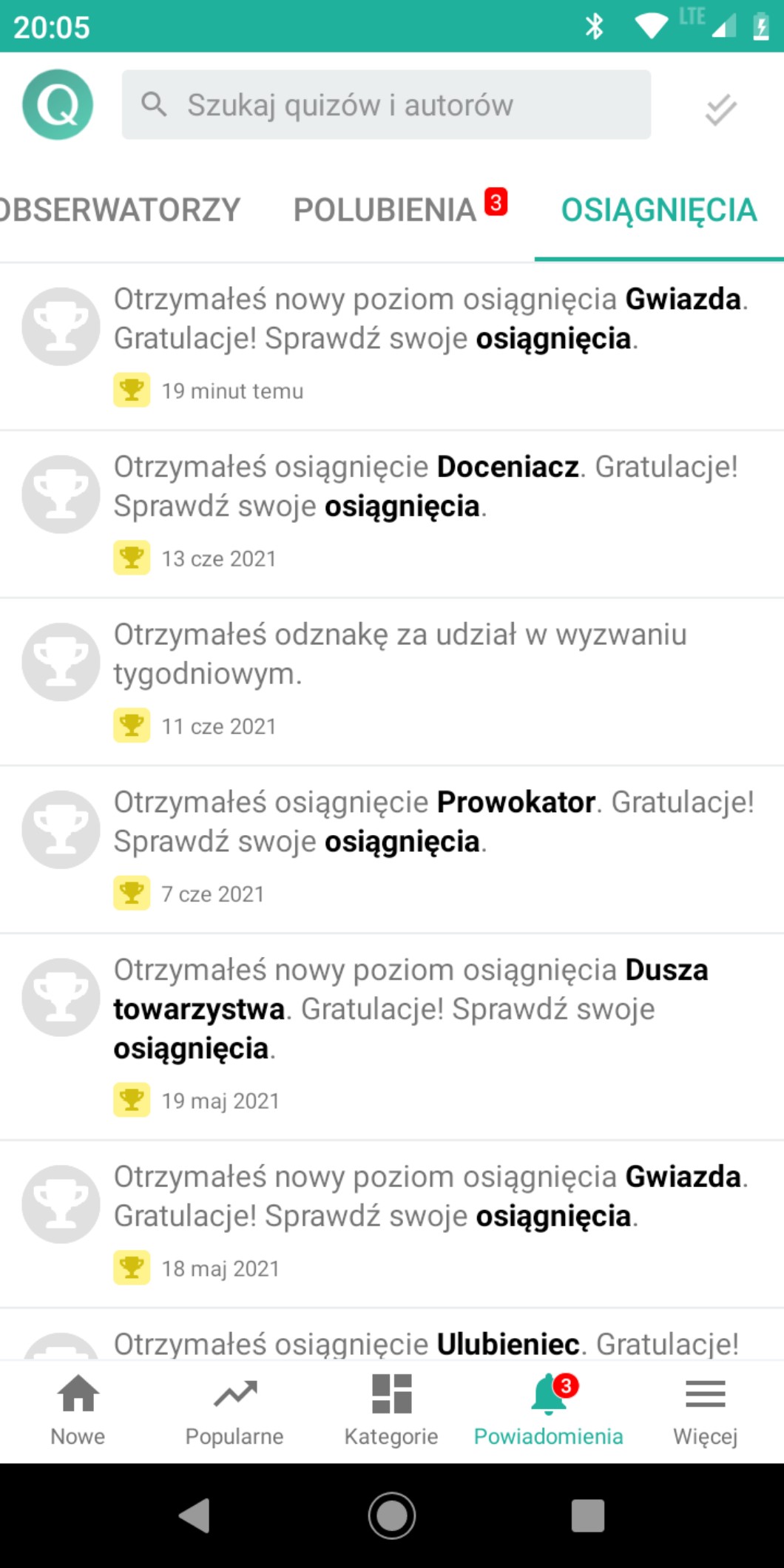Select the Osiągnięcia tab

658,210
